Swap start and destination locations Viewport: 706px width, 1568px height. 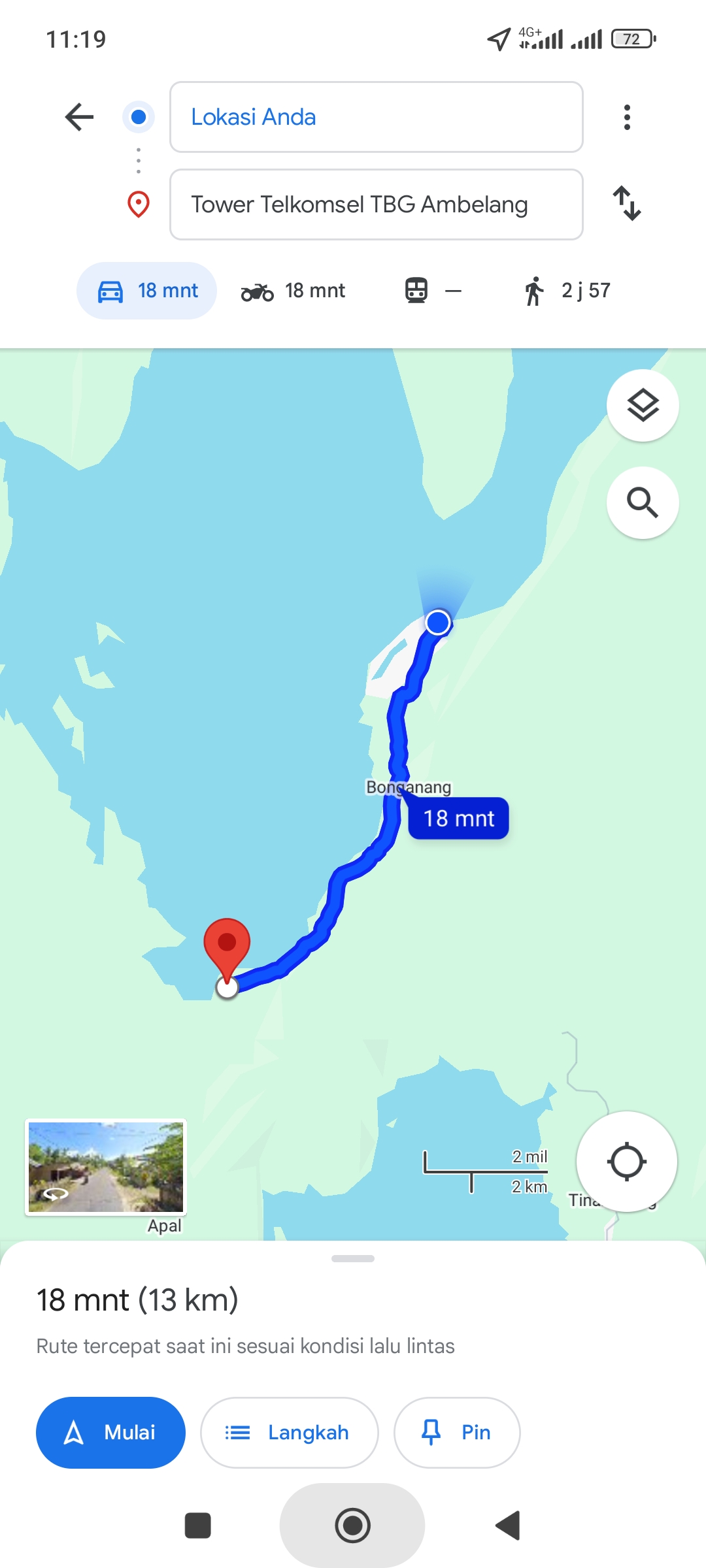click(627, 203)
